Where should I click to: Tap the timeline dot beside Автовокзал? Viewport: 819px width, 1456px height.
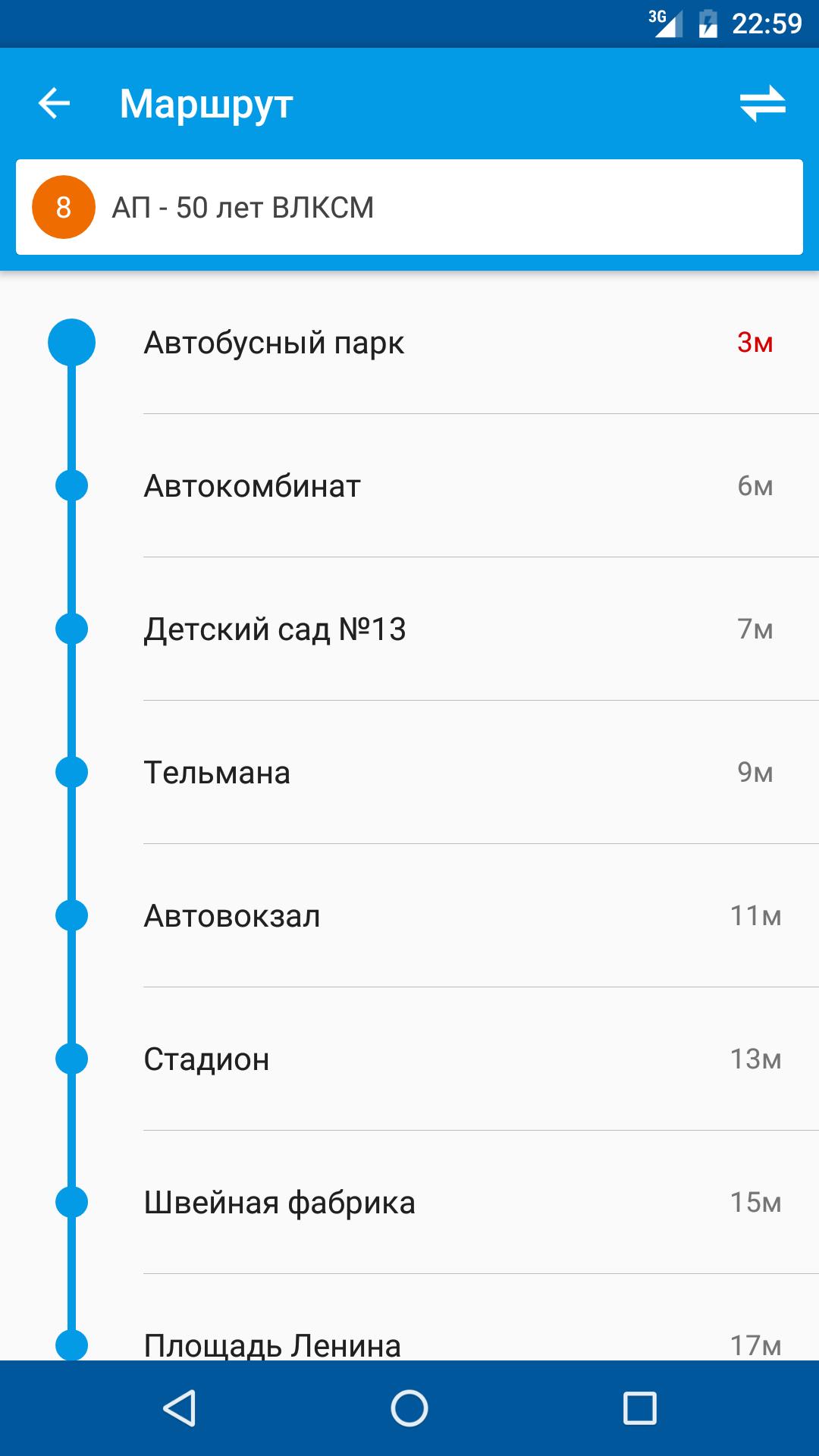[72, 915]
